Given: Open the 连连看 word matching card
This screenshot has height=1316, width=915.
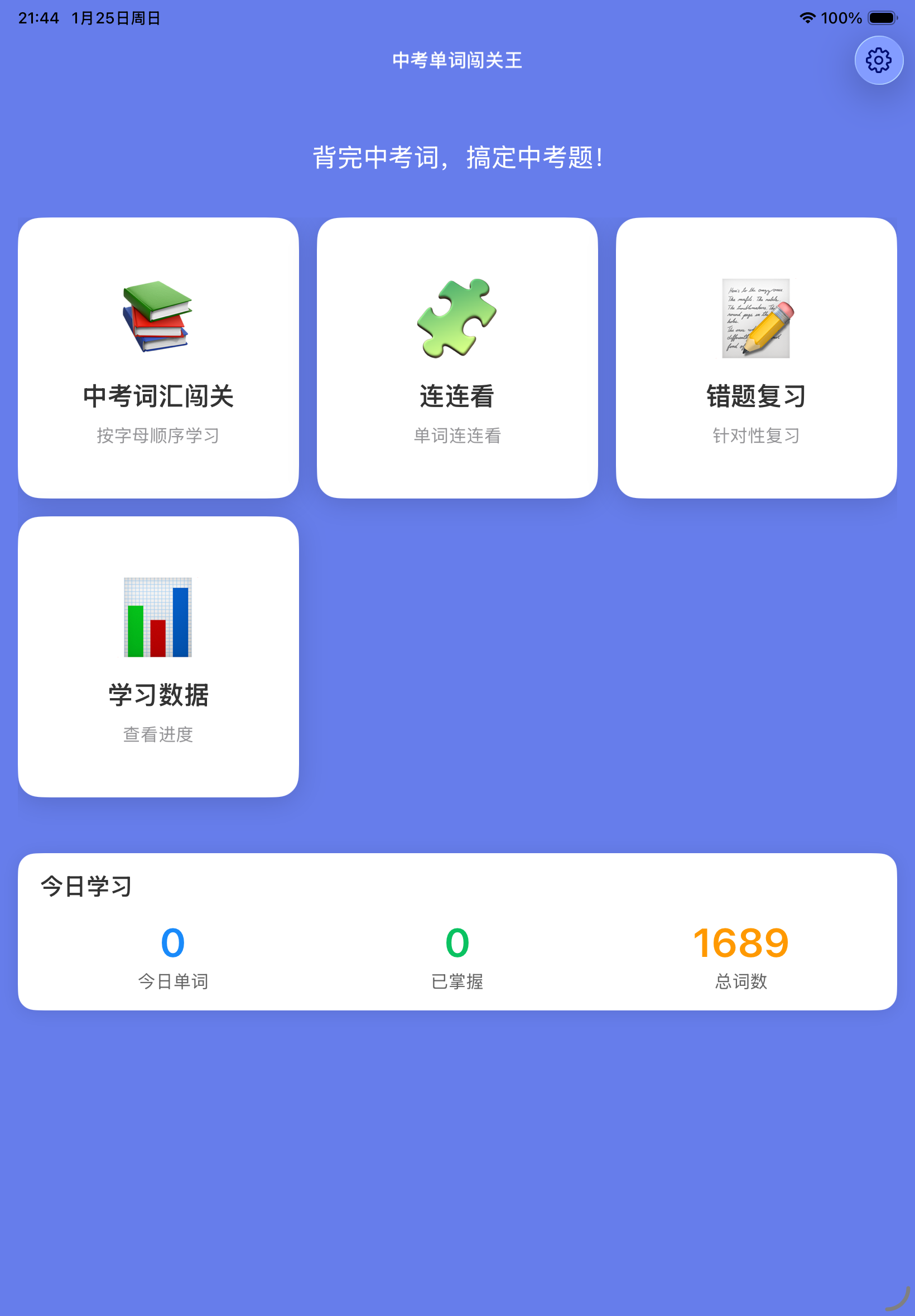Looking at the screenshot, I should point(457,358).
